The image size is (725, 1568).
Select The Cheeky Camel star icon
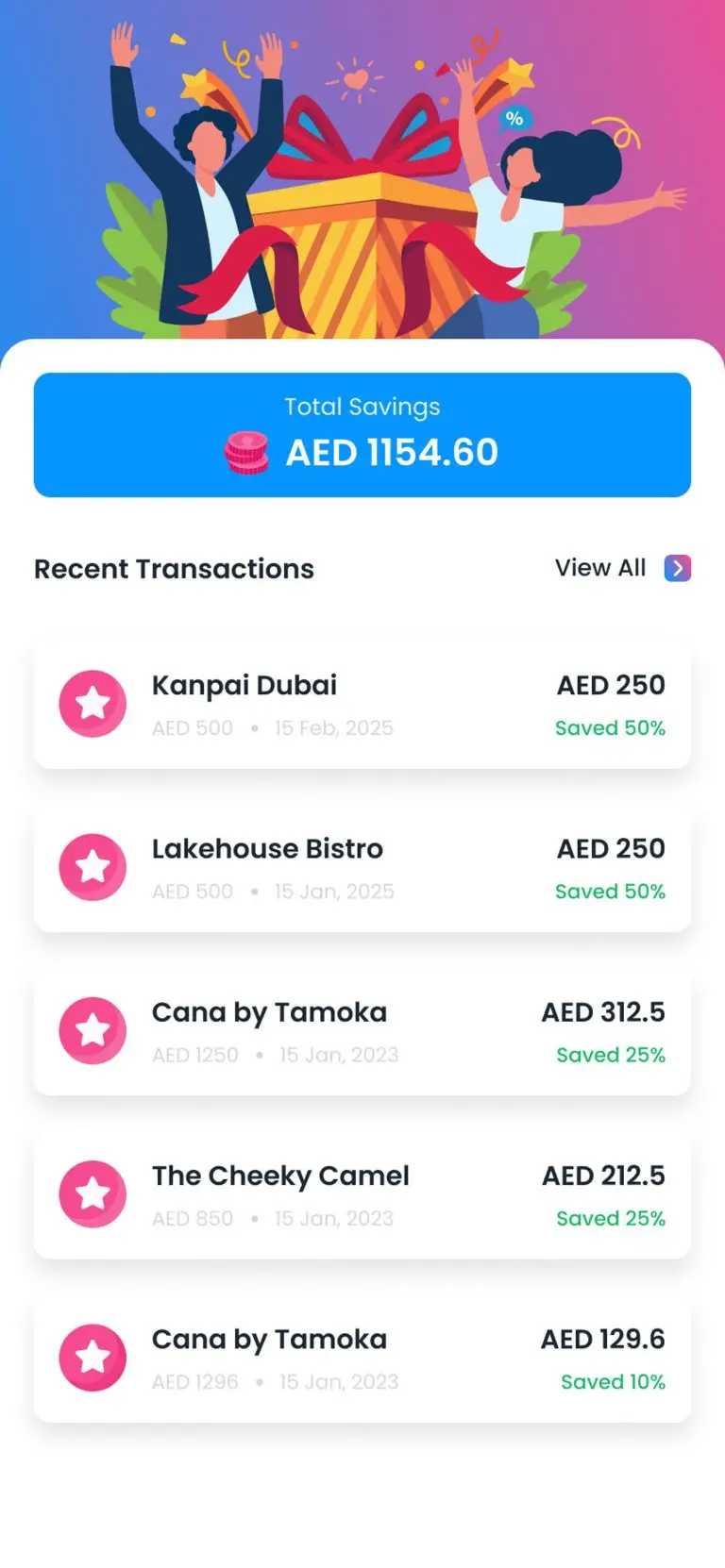tap(92, 1193)
